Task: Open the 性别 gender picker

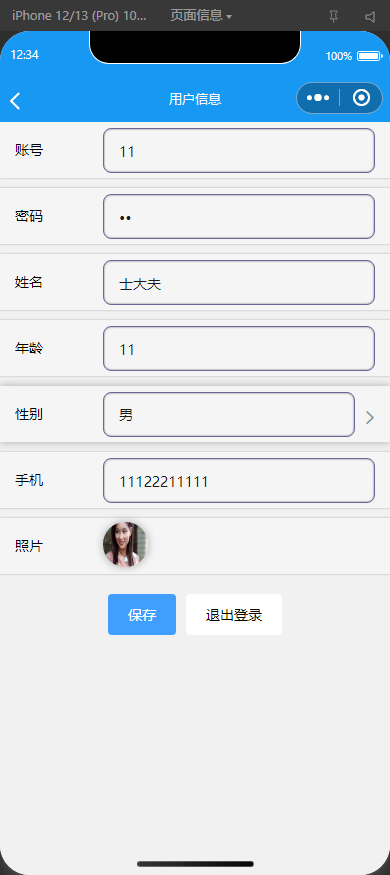Action: 229,415
